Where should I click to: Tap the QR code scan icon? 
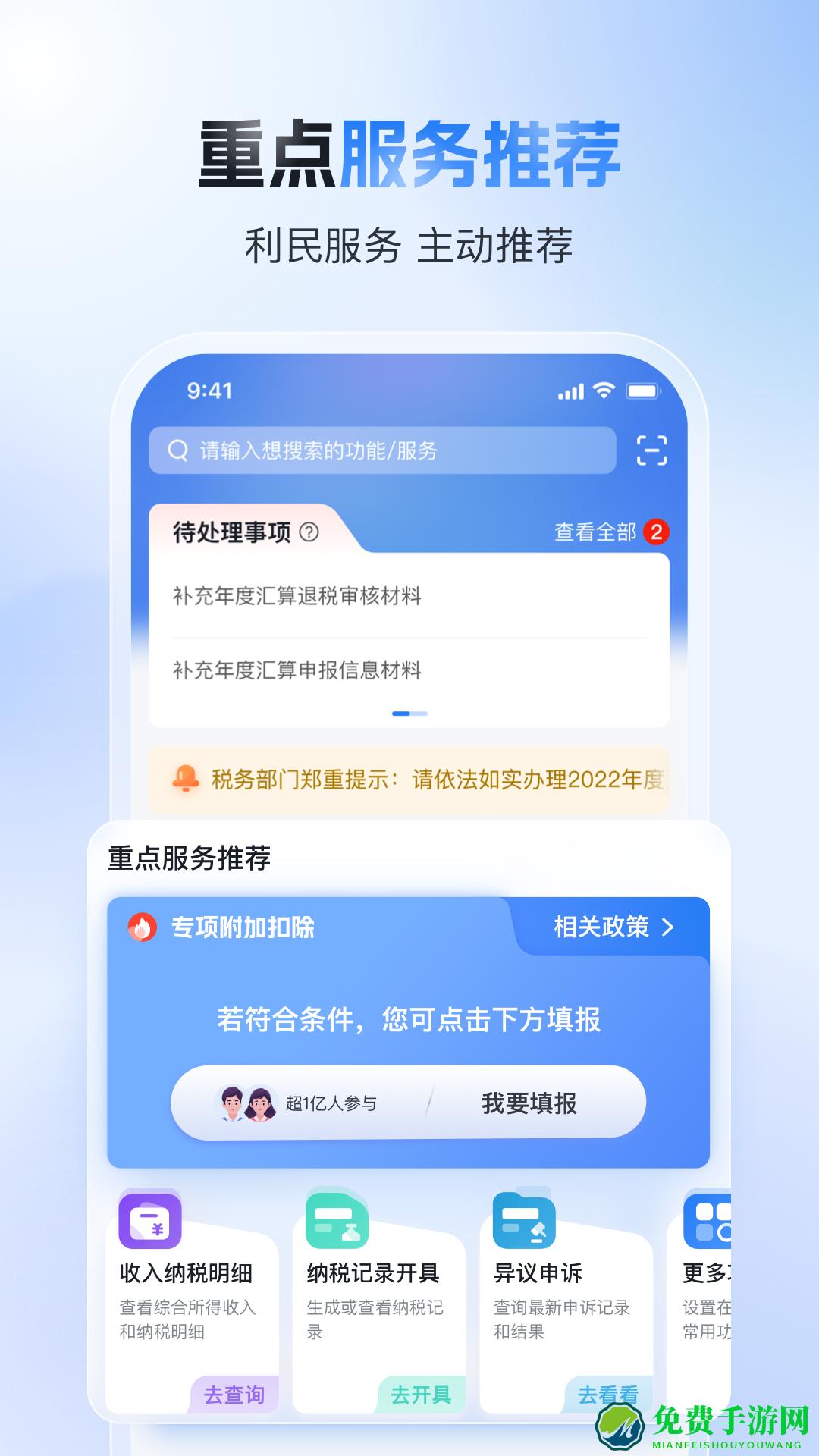[x=654, y=448]
